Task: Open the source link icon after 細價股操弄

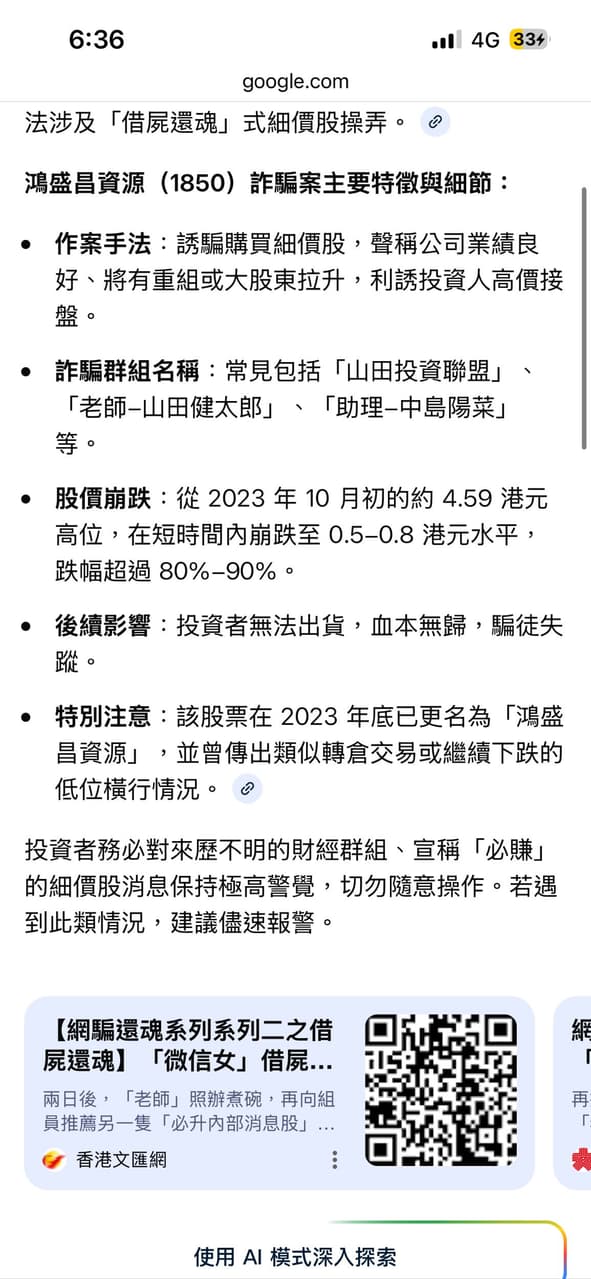Action: click(x=435, y=122)
